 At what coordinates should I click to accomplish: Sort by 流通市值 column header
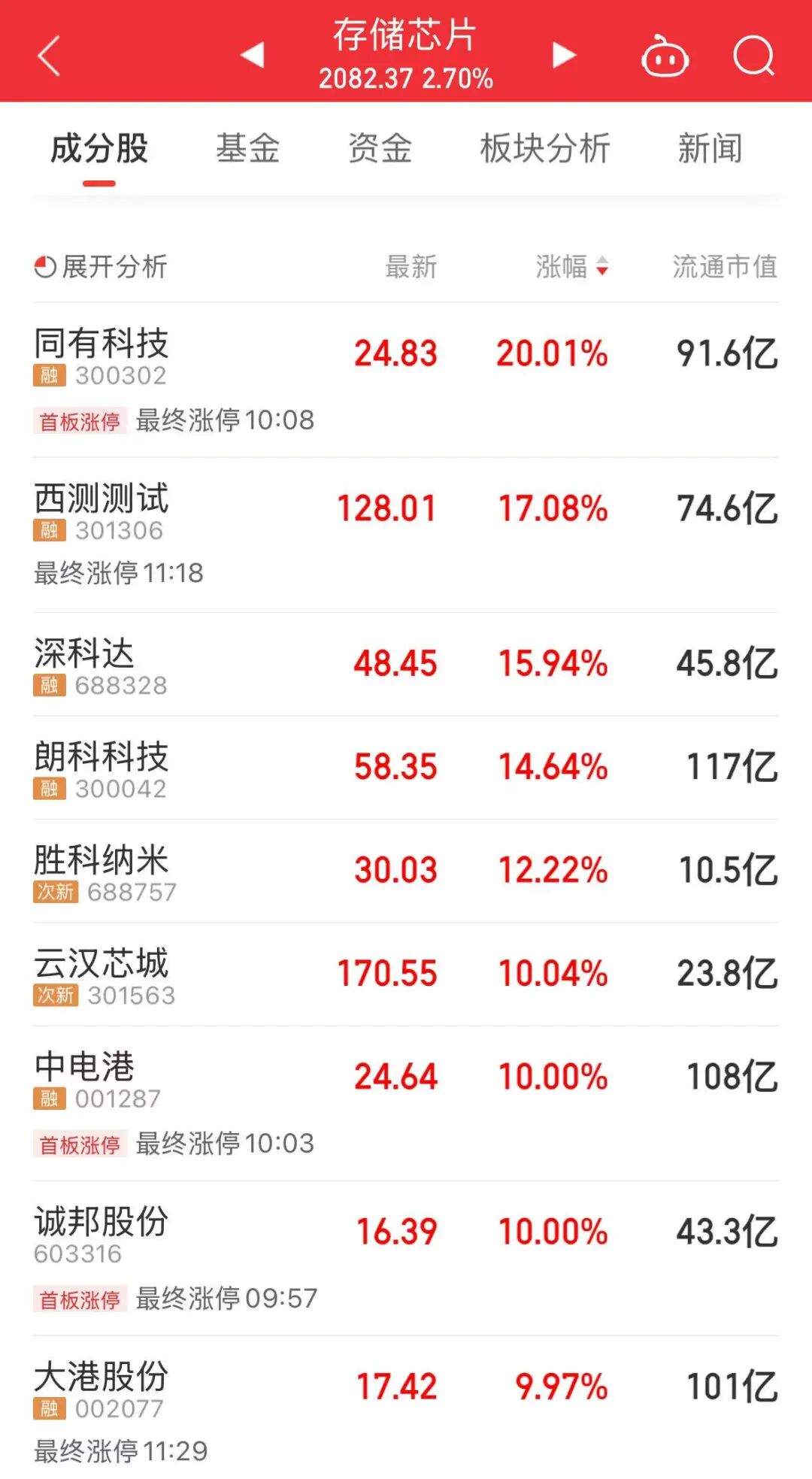[x=723, y=268]
